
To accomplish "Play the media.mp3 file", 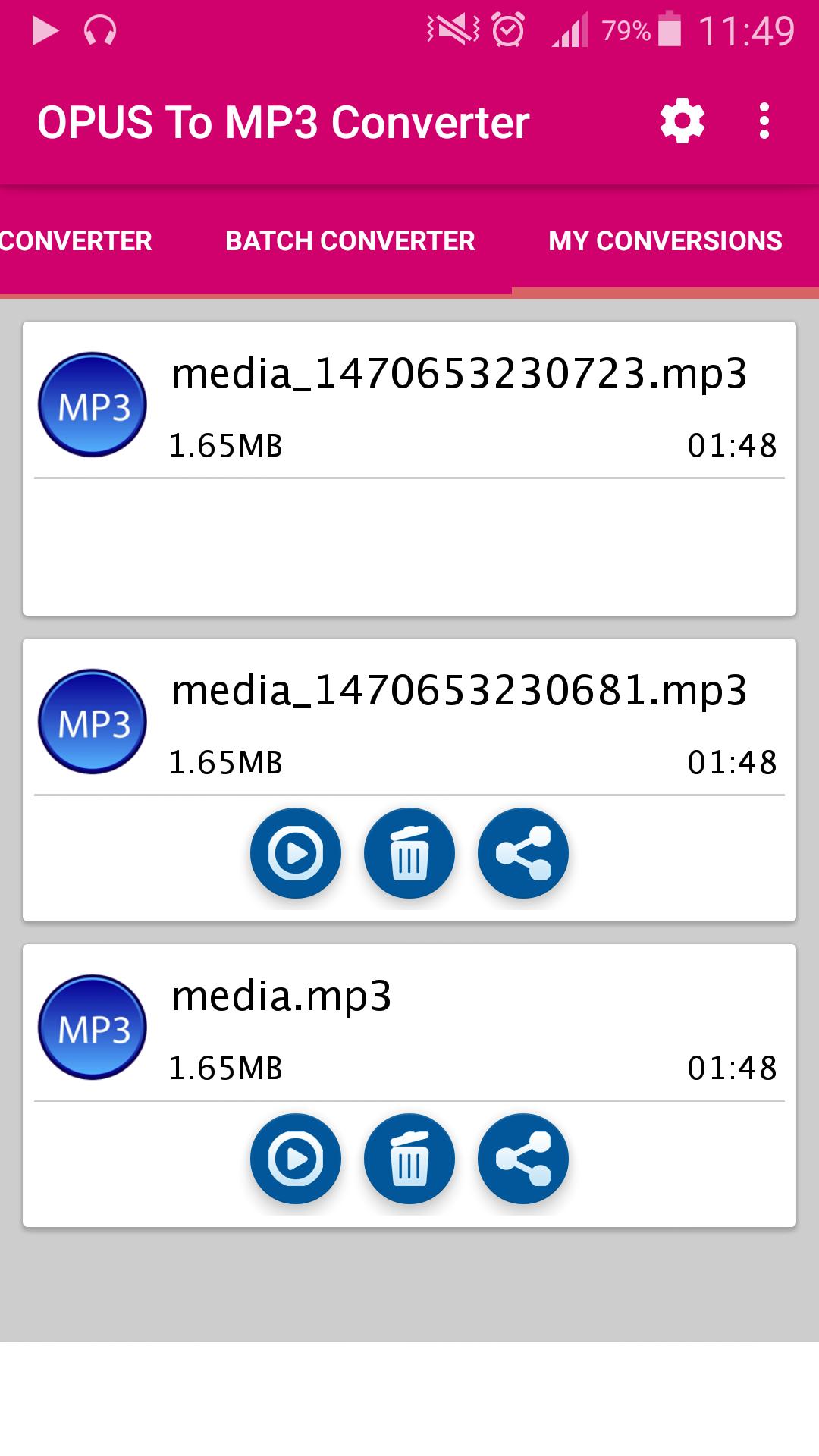I will point(296,1159).
